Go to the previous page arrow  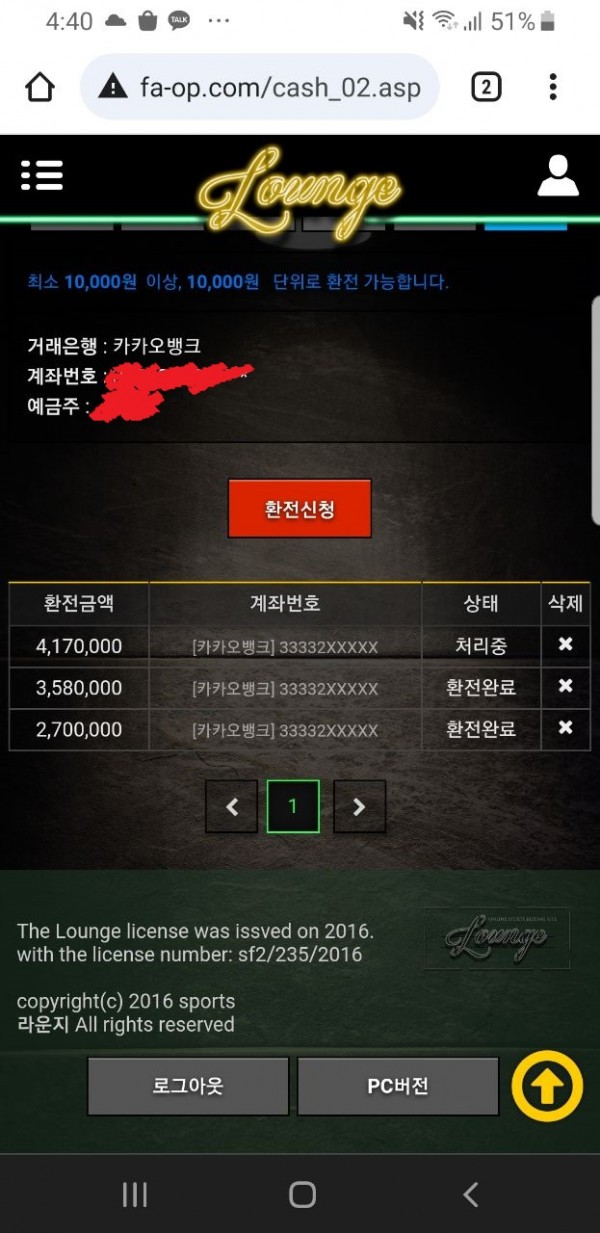(x=232, y=807)
